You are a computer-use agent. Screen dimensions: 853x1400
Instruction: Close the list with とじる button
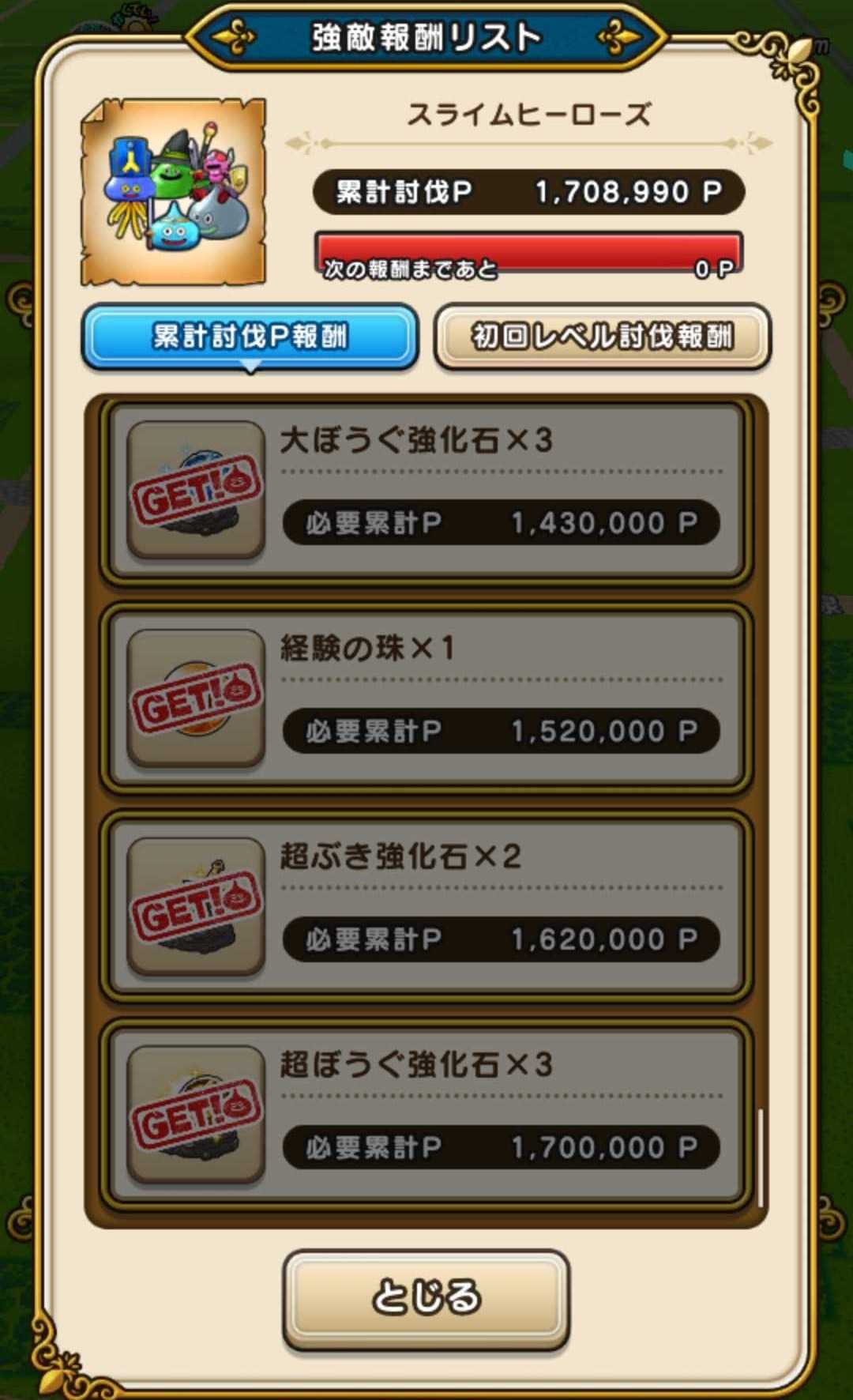(x=426, y=1297)
